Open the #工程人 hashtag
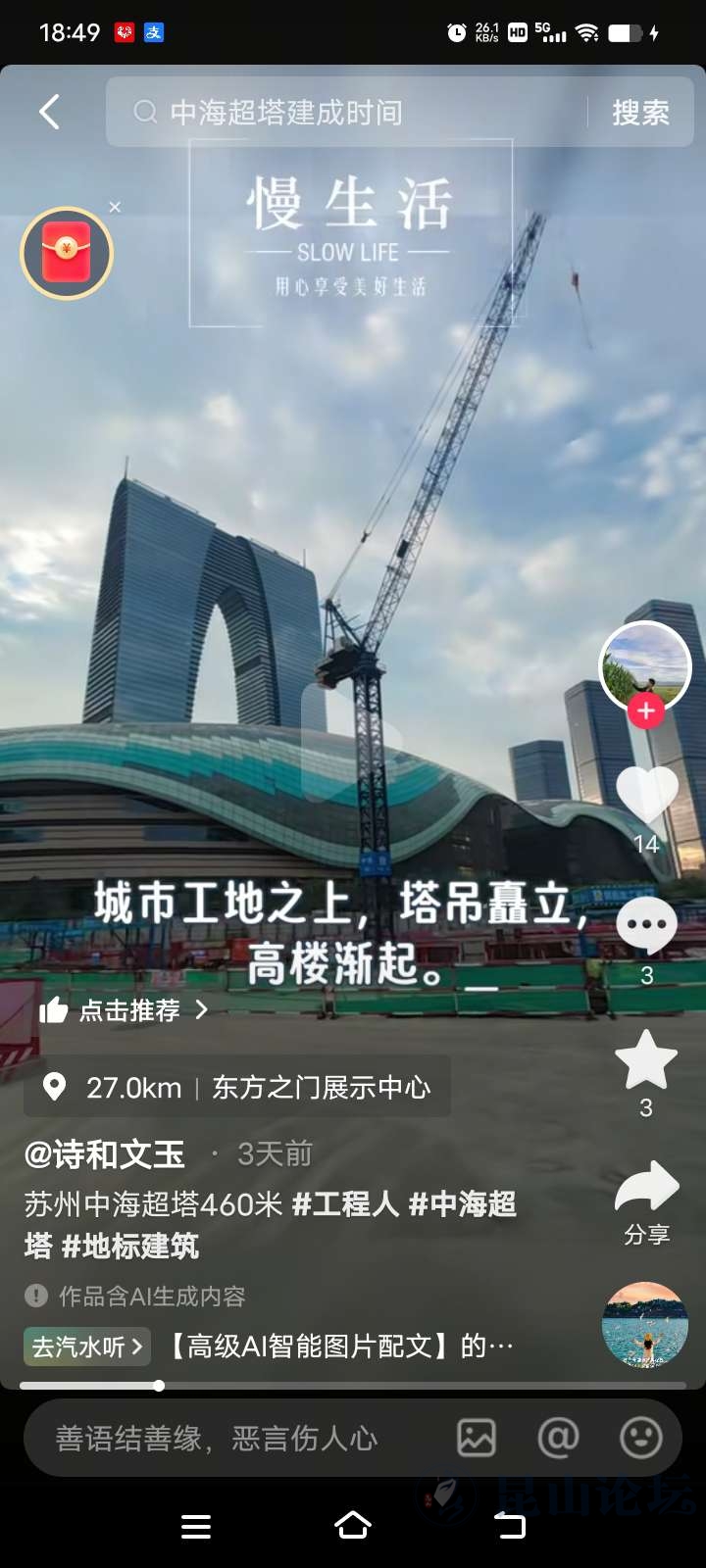 point(345,1203)
